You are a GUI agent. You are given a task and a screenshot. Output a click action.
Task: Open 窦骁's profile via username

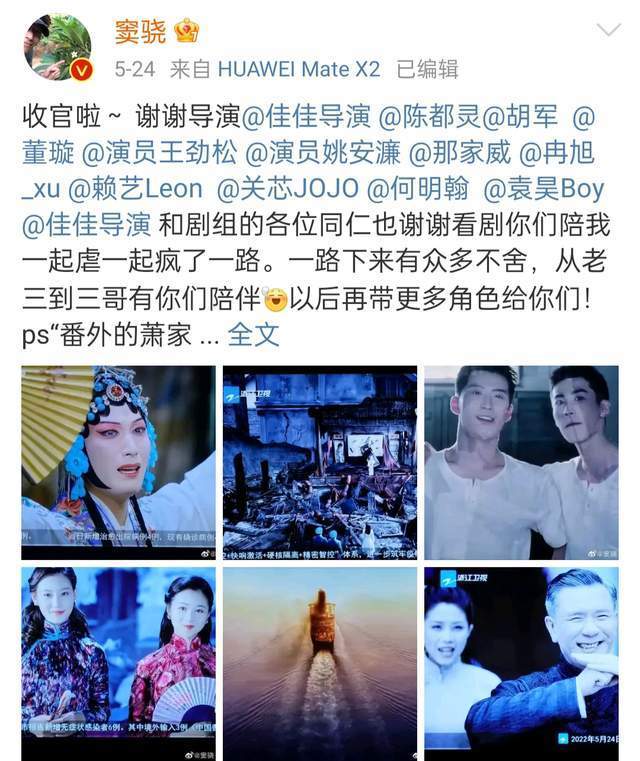tap(140, 31)
